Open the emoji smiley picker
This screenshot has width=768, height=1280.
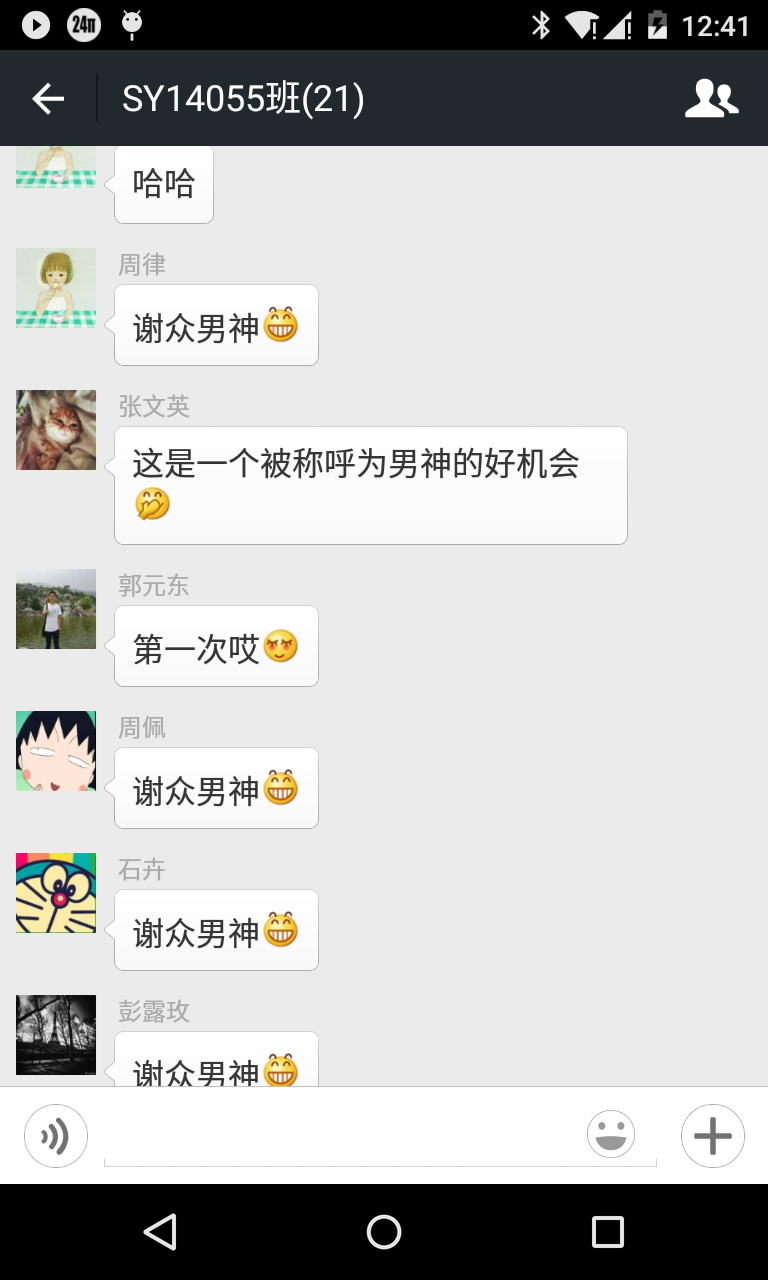(x=610, y=1134)
